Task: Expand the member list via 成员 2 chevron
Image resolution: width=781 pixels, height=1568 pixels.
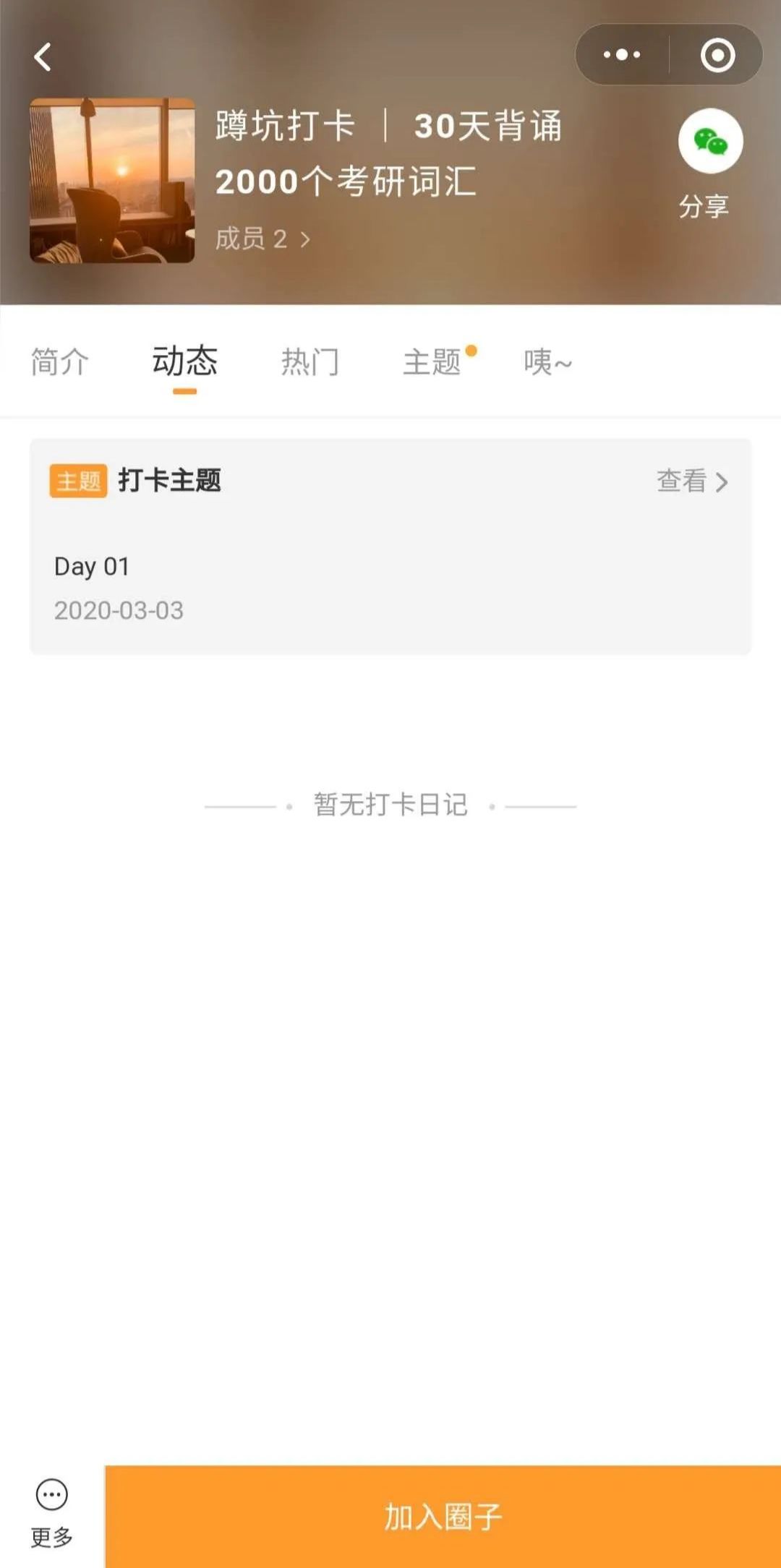Action: (260, 240)
